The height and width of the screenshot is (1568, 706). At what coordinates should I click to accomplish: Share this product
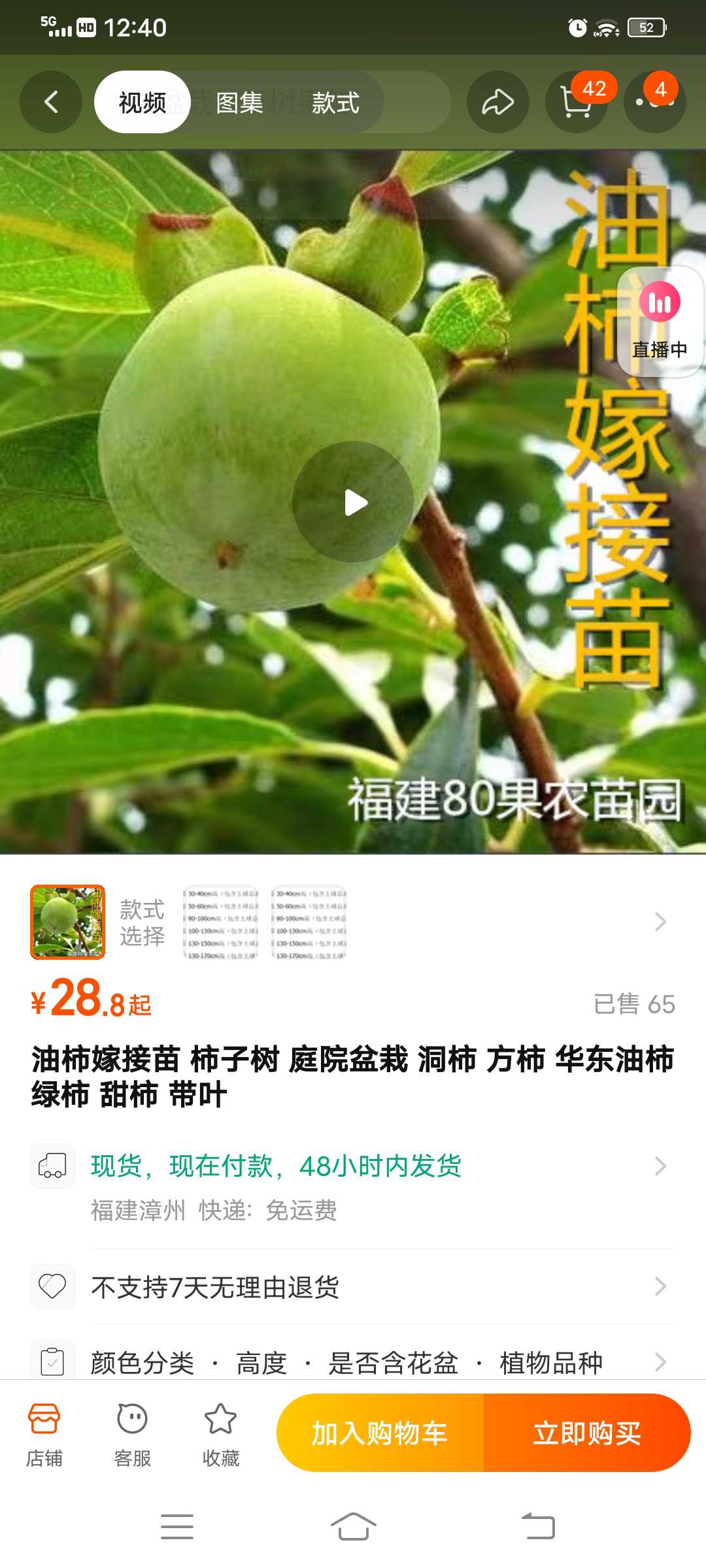click(498, 102)
